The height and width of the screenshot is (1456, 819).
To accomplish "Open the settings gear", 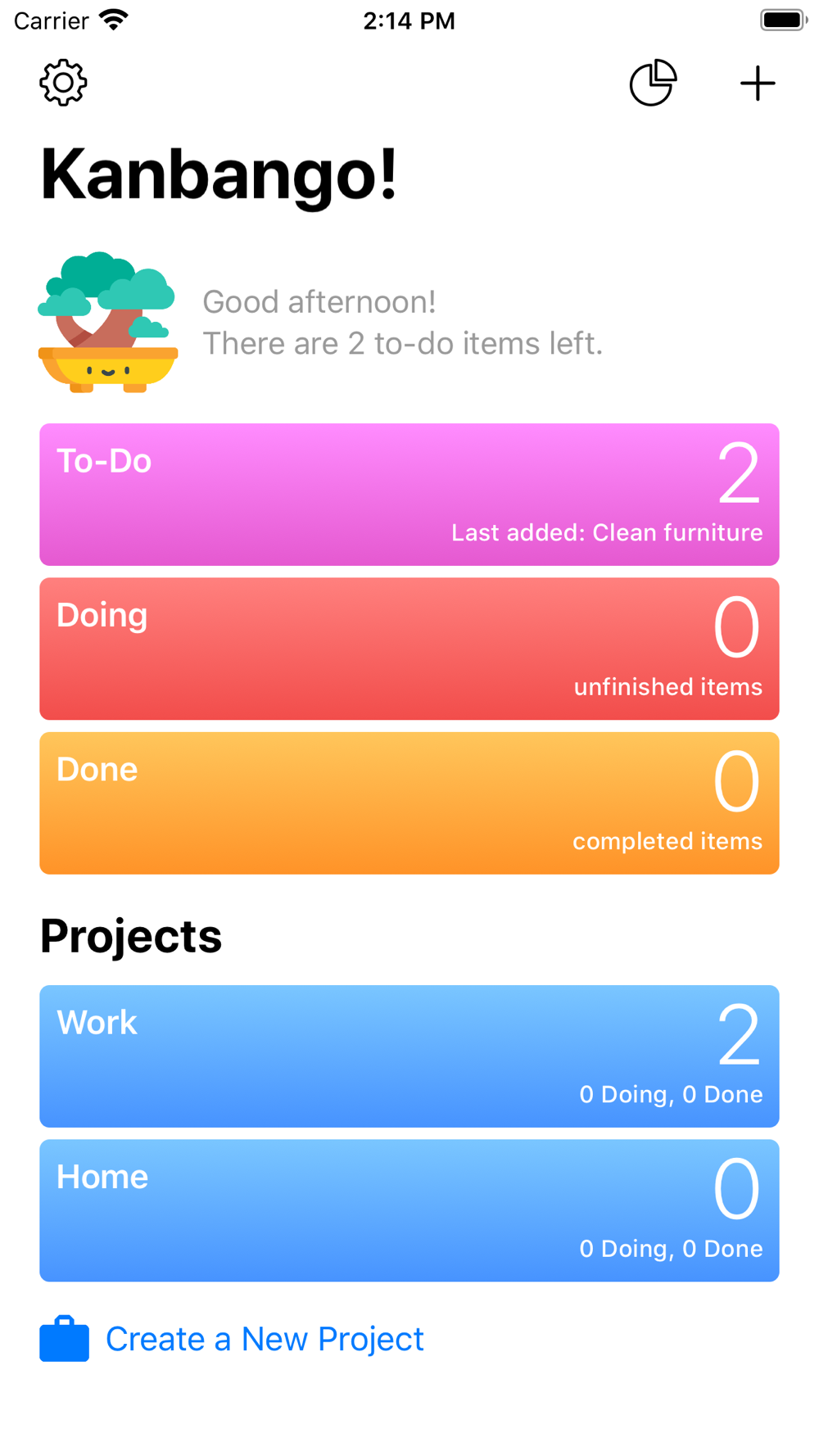I will pos(63,83).
